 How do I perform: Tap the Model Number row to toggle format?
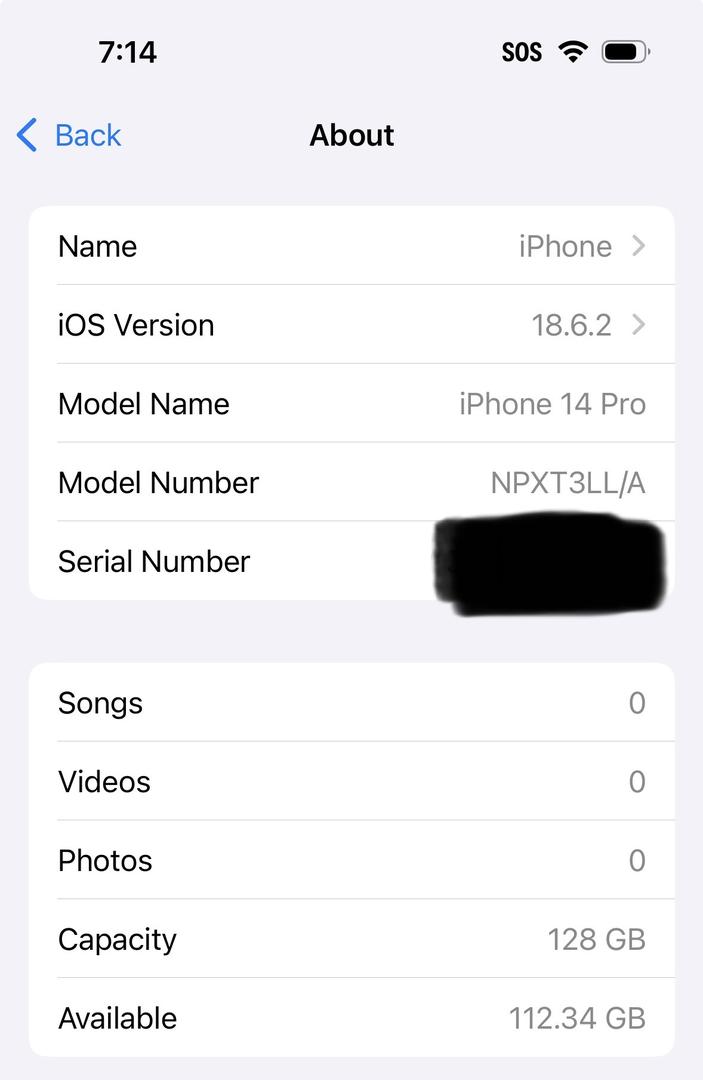pos(351,483)
